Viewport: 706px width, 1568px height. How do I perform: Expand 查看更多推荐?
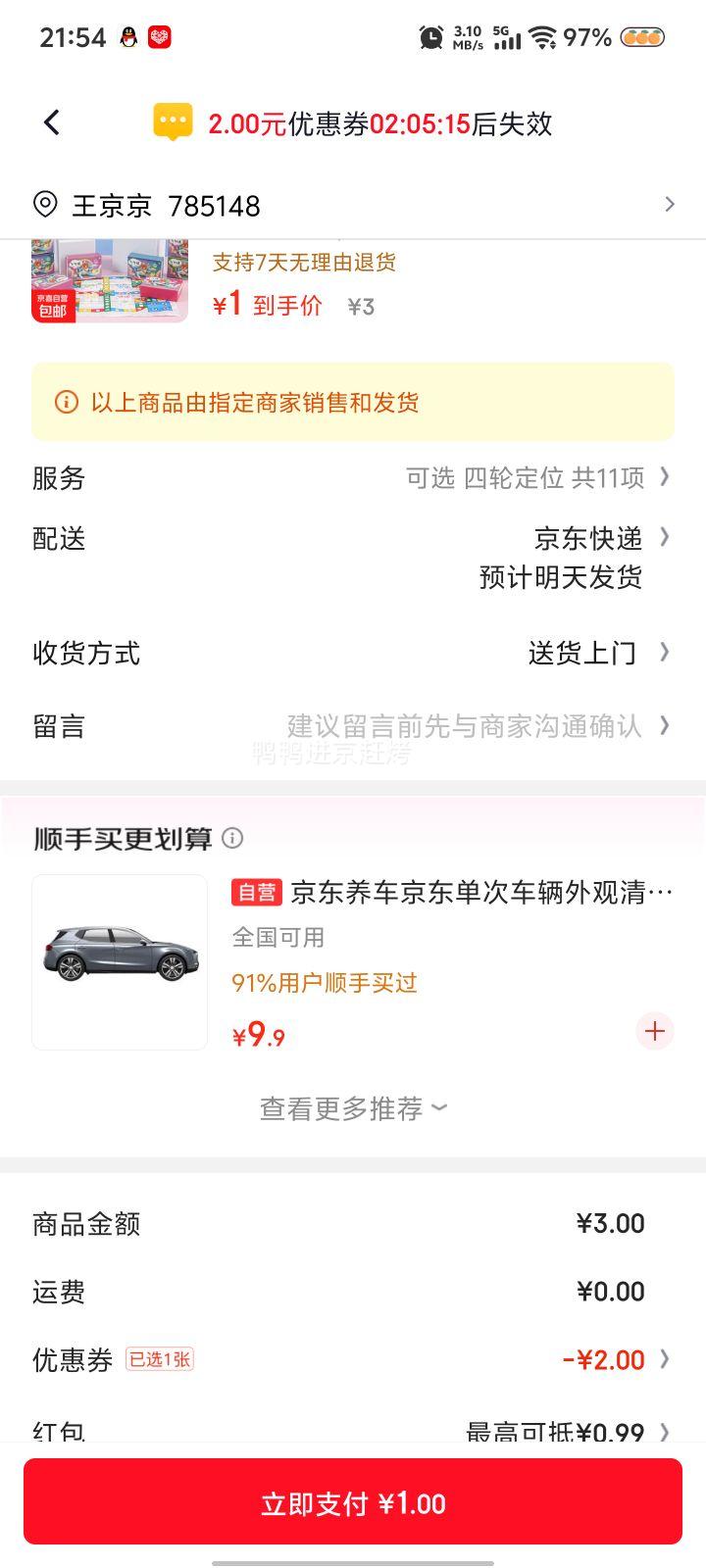pyautogui.click(x=353, y=1108)
